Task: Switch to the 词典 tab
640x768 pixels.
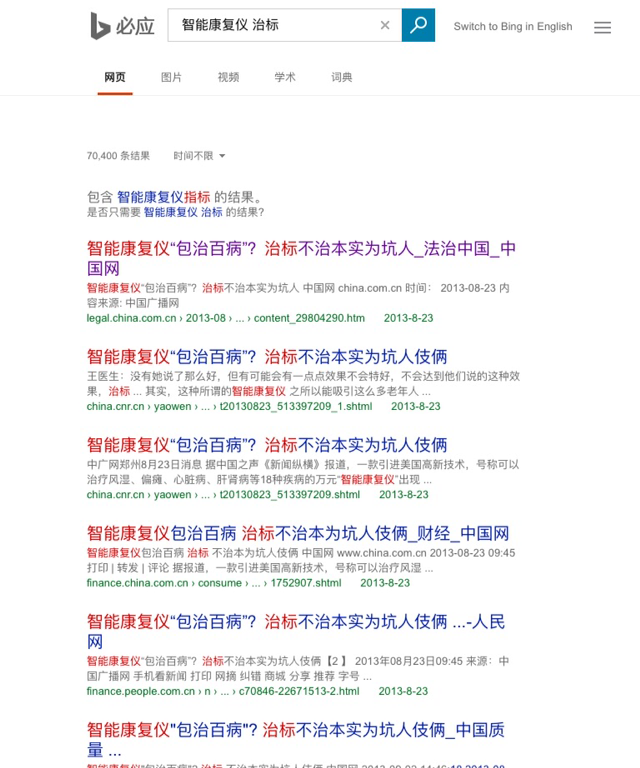Action: [342, 77]
